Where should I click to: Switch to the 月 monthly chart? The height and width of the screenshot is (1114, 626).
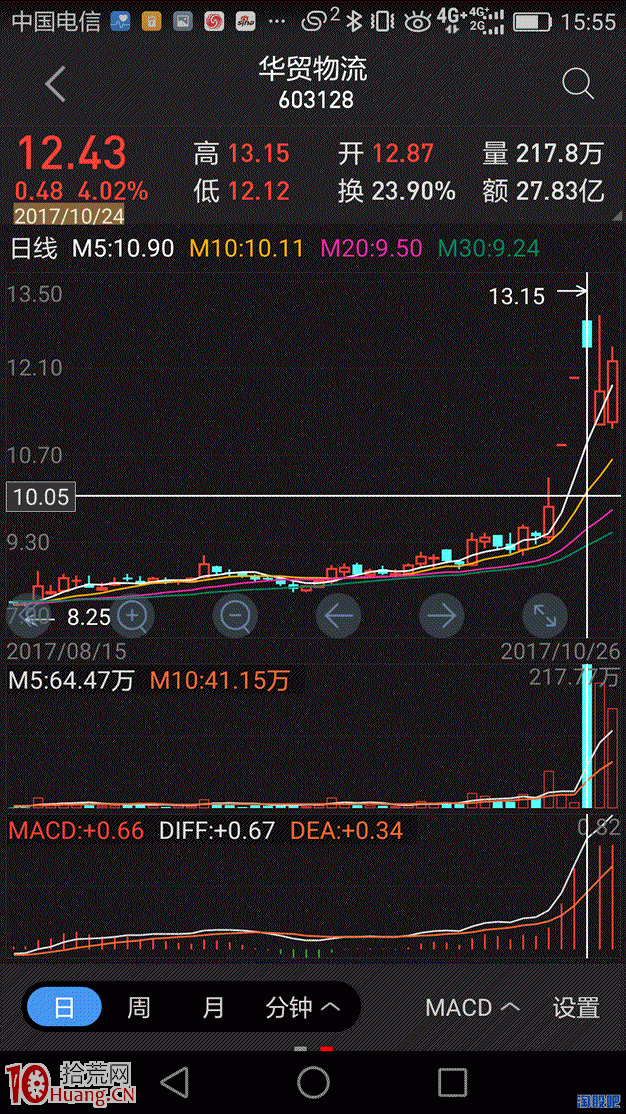213,1007
